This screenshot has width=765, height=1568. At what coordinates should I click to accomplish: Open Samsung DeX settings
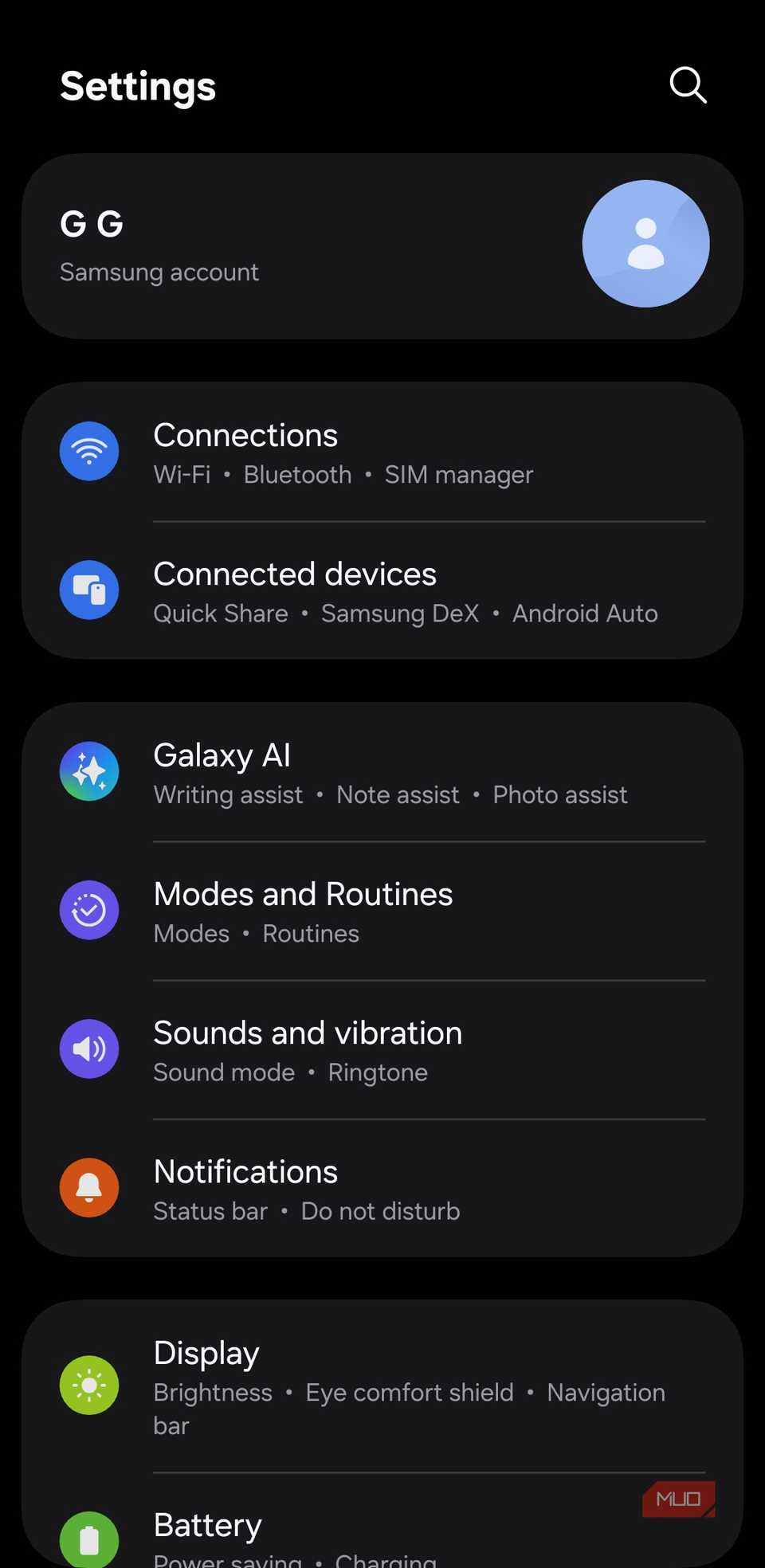pos(399,613)
